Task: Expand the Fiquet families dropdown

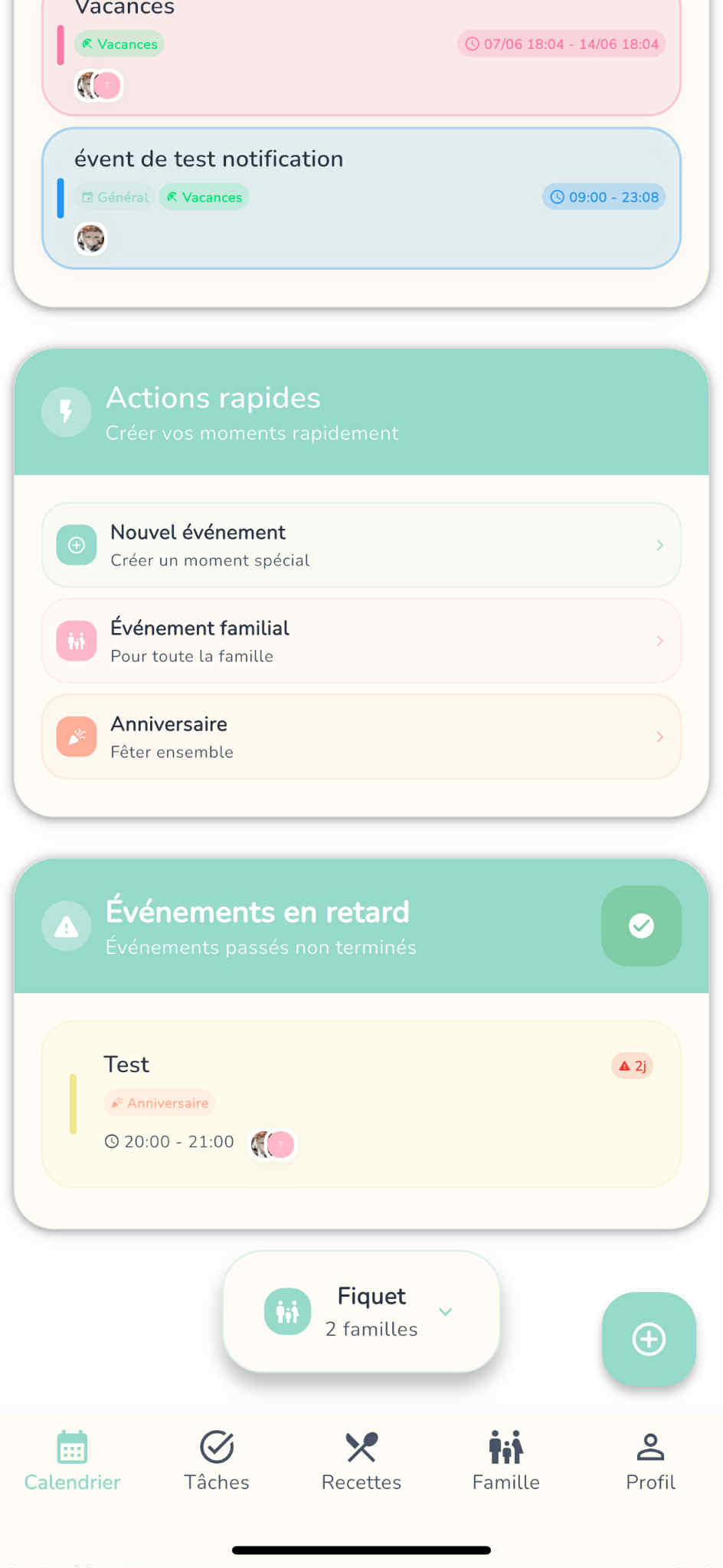Action: (x=445, y=1312)
